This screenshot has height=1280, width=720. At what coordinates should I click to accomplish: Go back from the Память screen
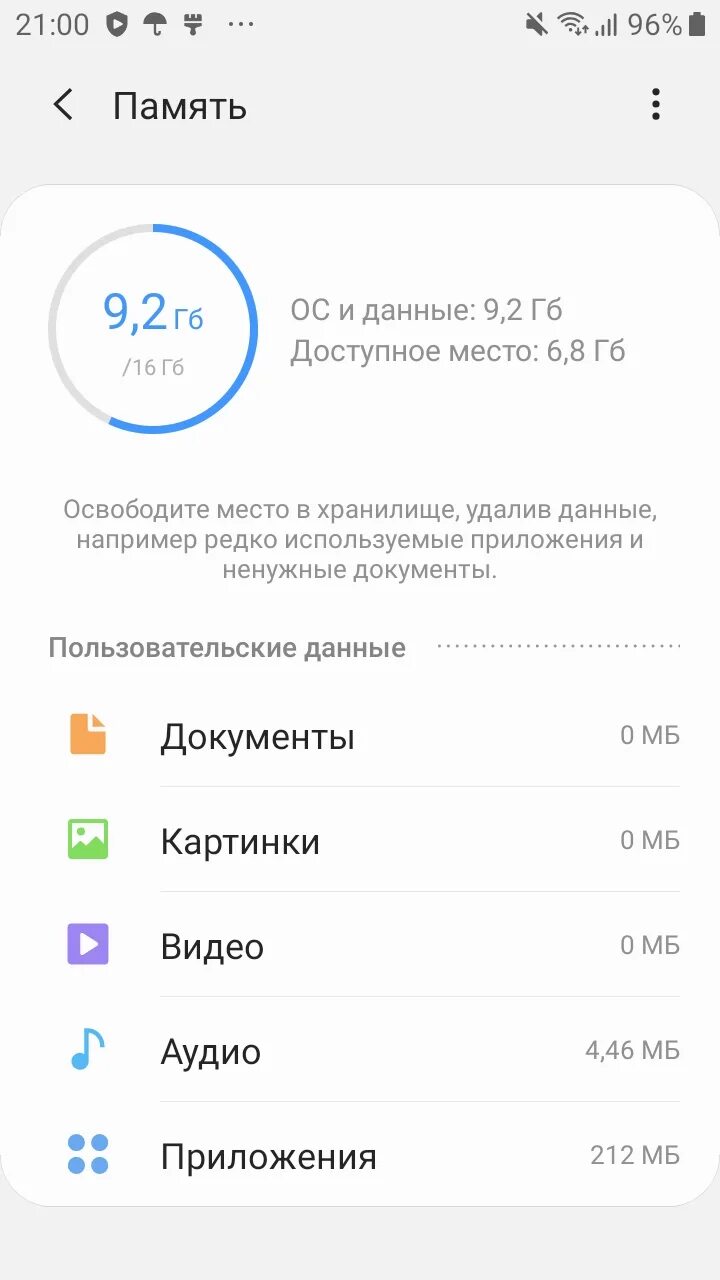click(x=63, y=105)
